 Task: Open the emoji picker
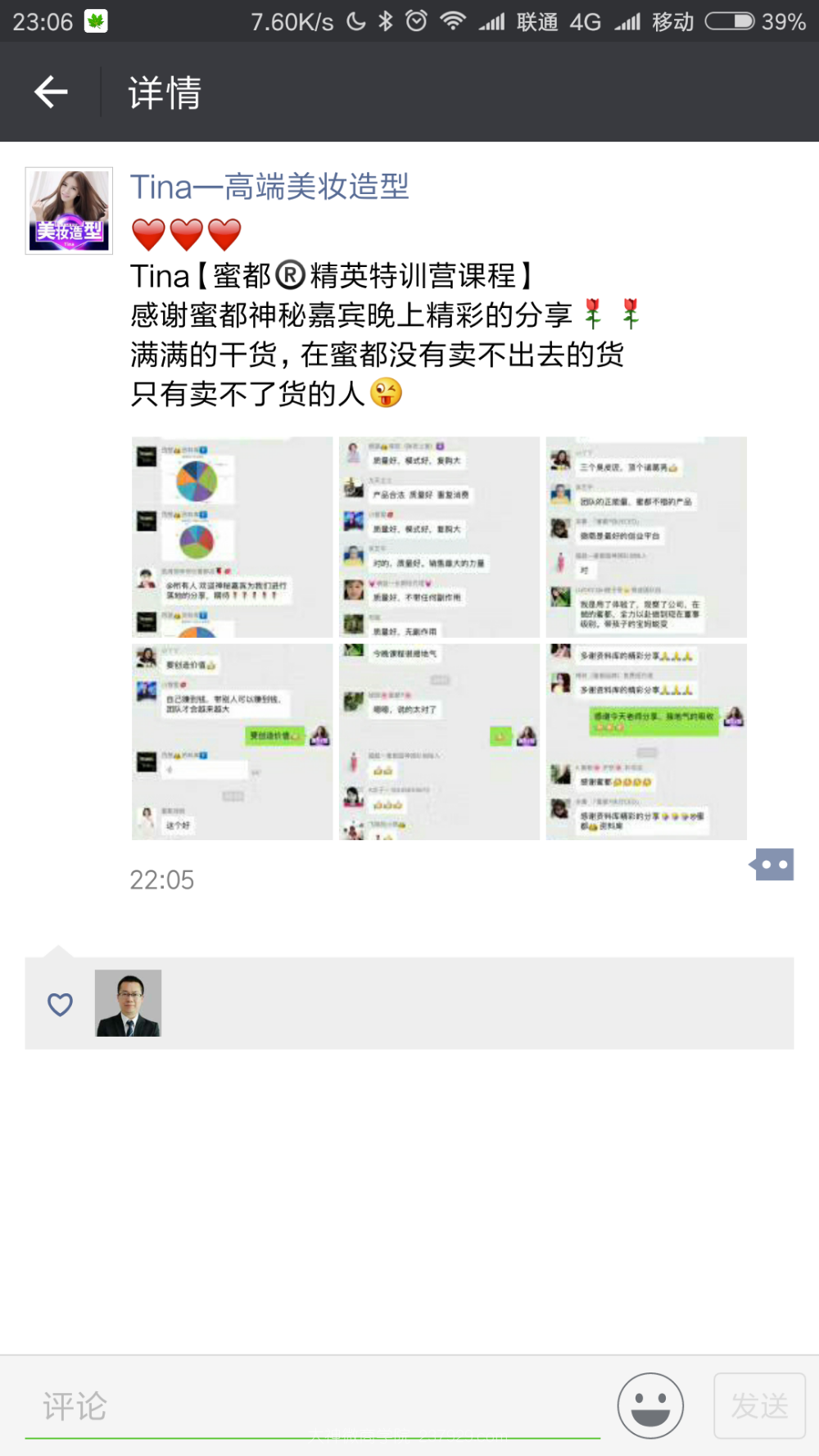click(651, 1406)
